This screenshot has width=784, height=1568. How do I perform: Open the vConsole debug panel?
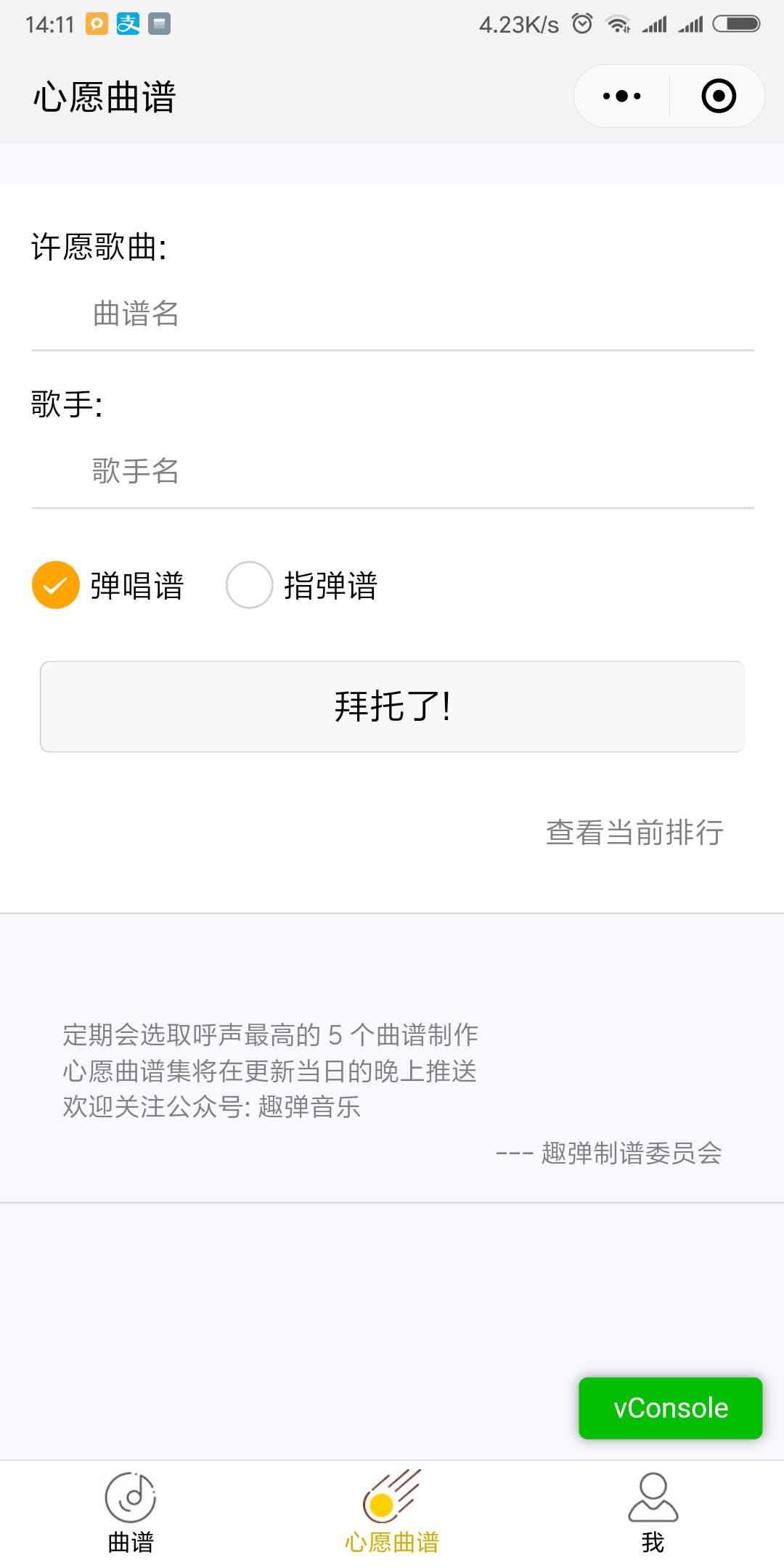(671, 1408)
